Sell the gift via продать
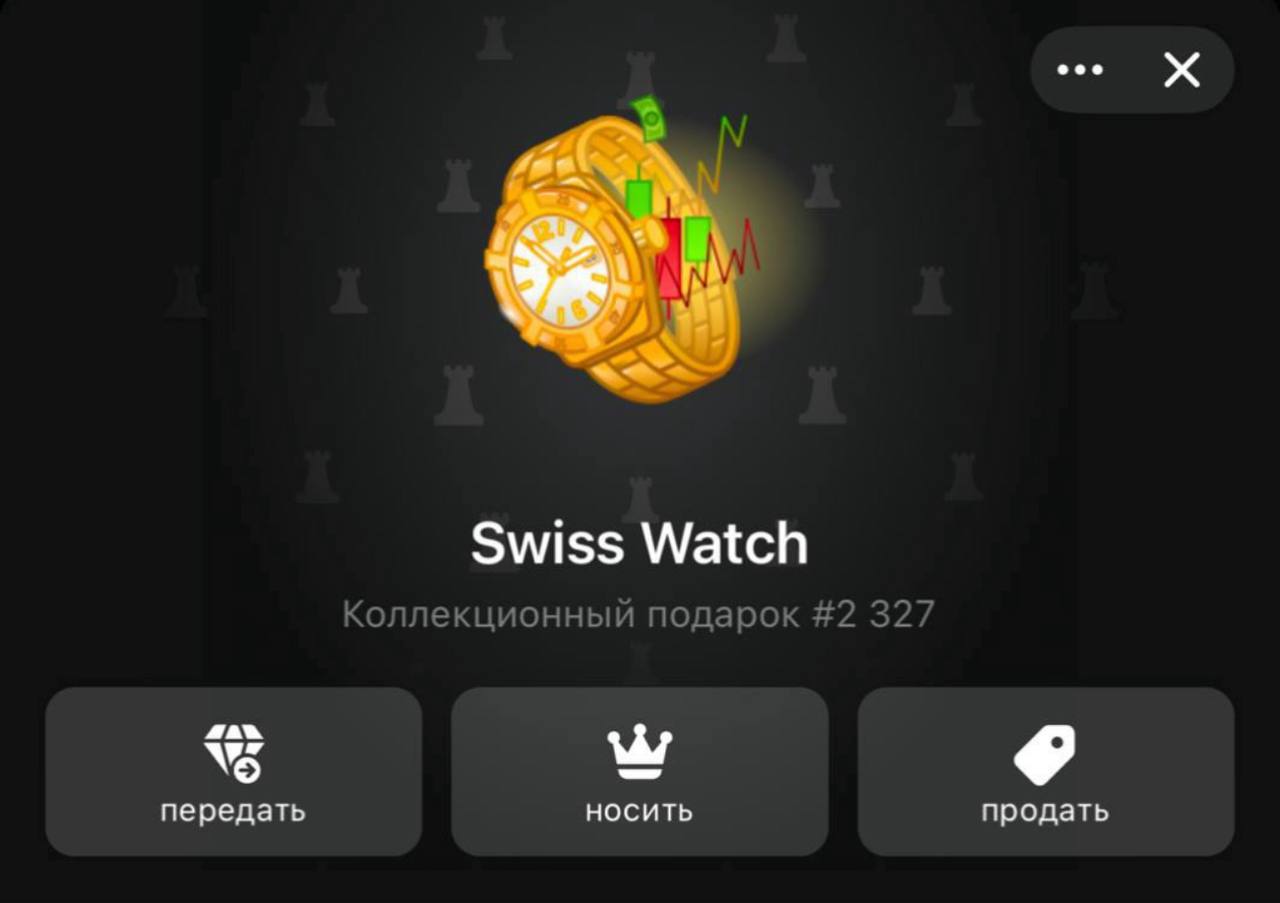 click(1045, 771)
